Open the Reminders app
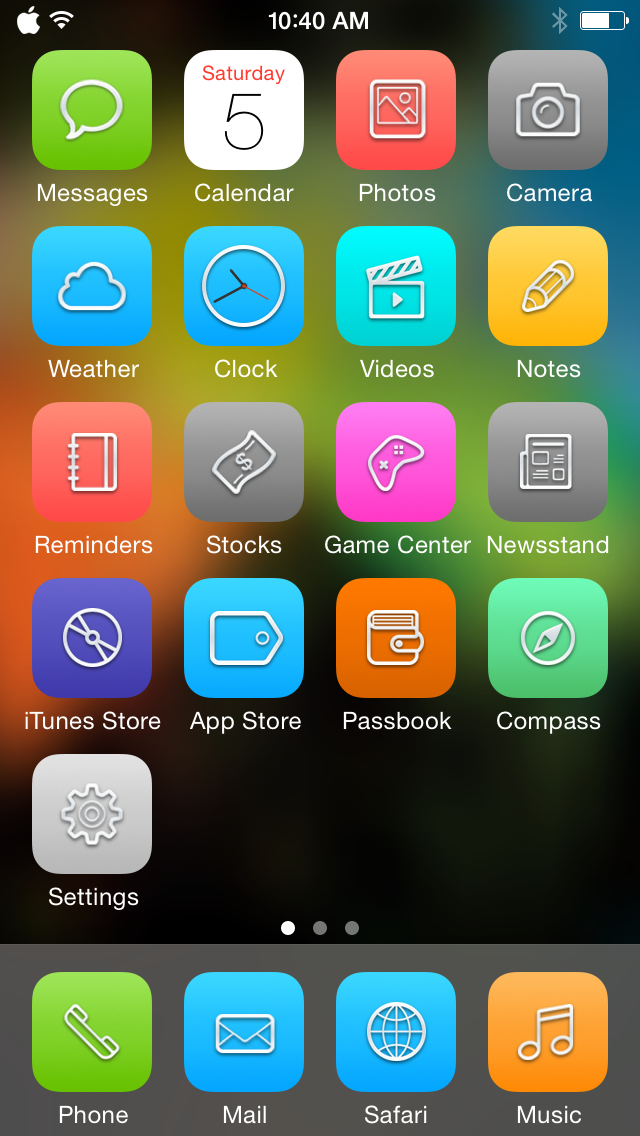The image size is (640, 1136). pyautogui.click(x=92, y=462)
